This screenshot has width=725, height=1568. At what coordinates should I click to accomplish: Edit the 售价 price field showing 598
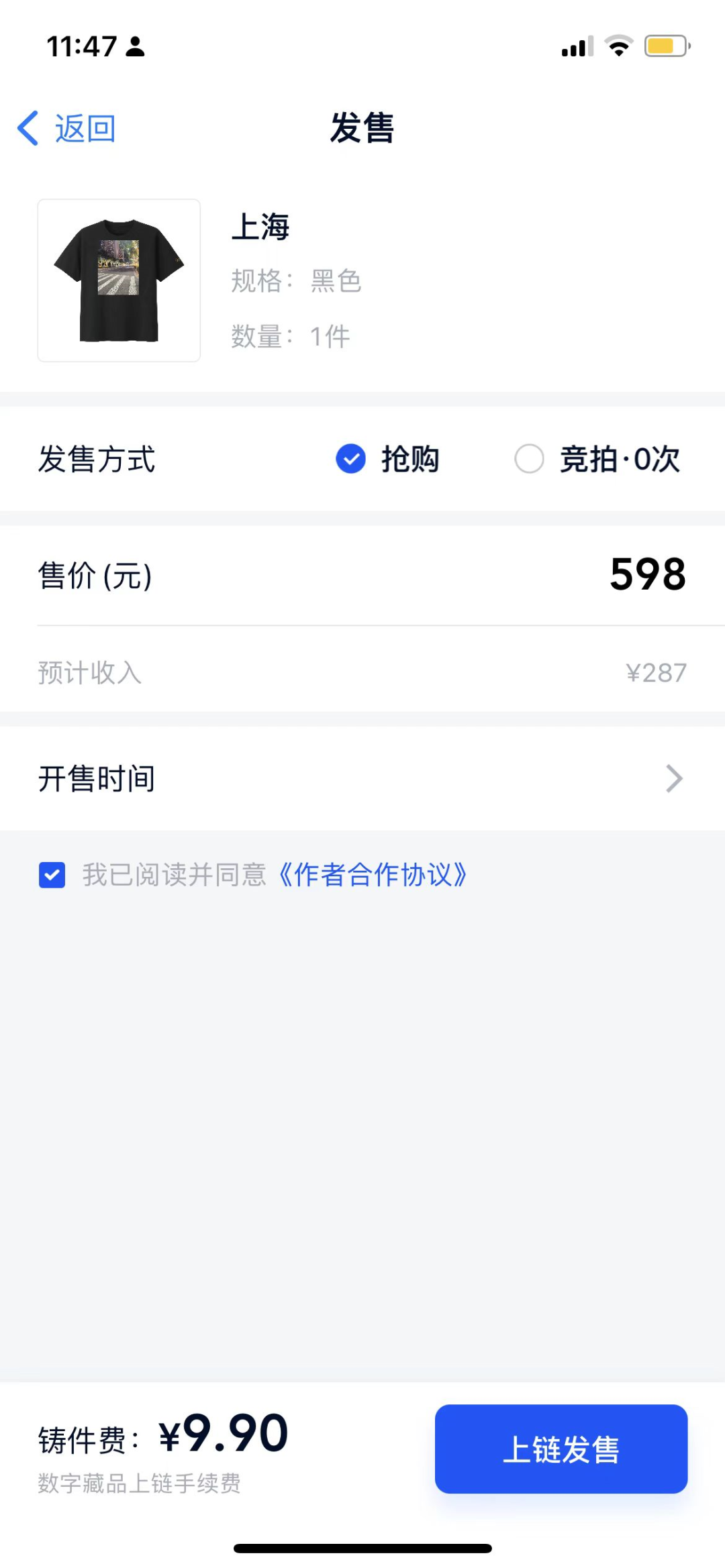click(362, 575)
